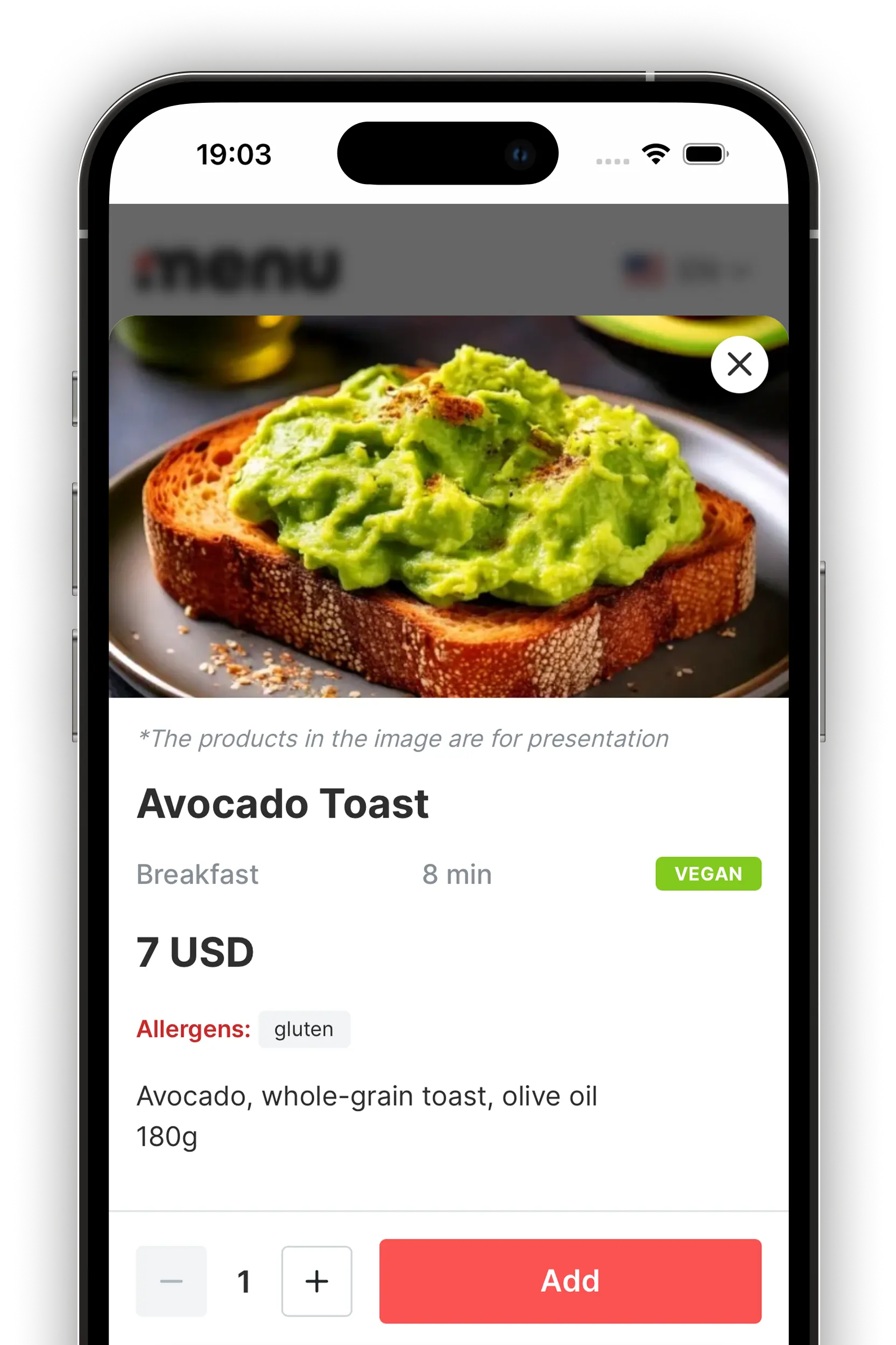Increase quantity with the plus button
This screenshot has height=1345, width=896.
tap(316, 1281)
